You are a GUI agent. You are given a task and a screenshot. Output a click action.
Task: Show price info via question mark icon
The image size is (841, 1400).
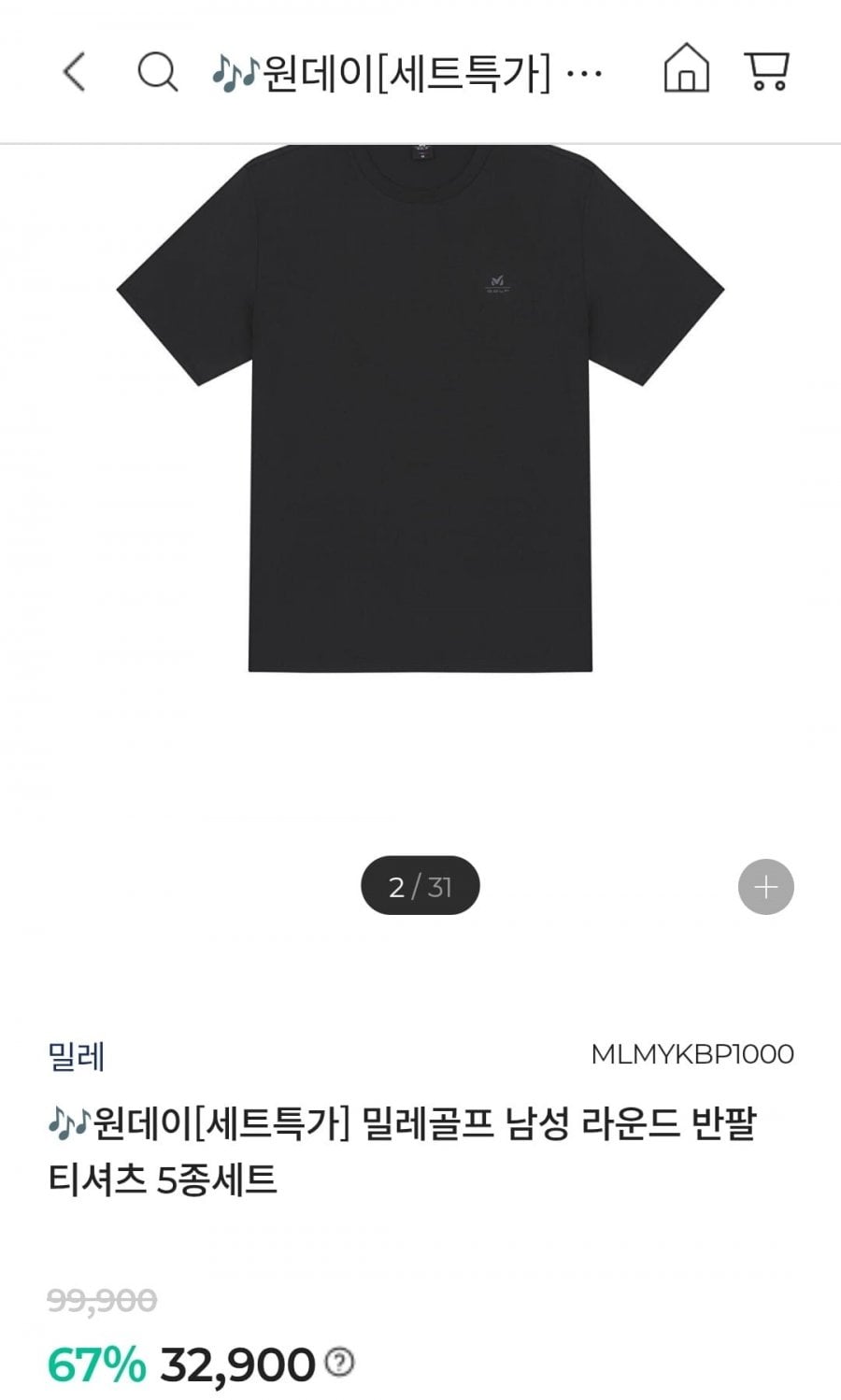tap(339, 1363)
